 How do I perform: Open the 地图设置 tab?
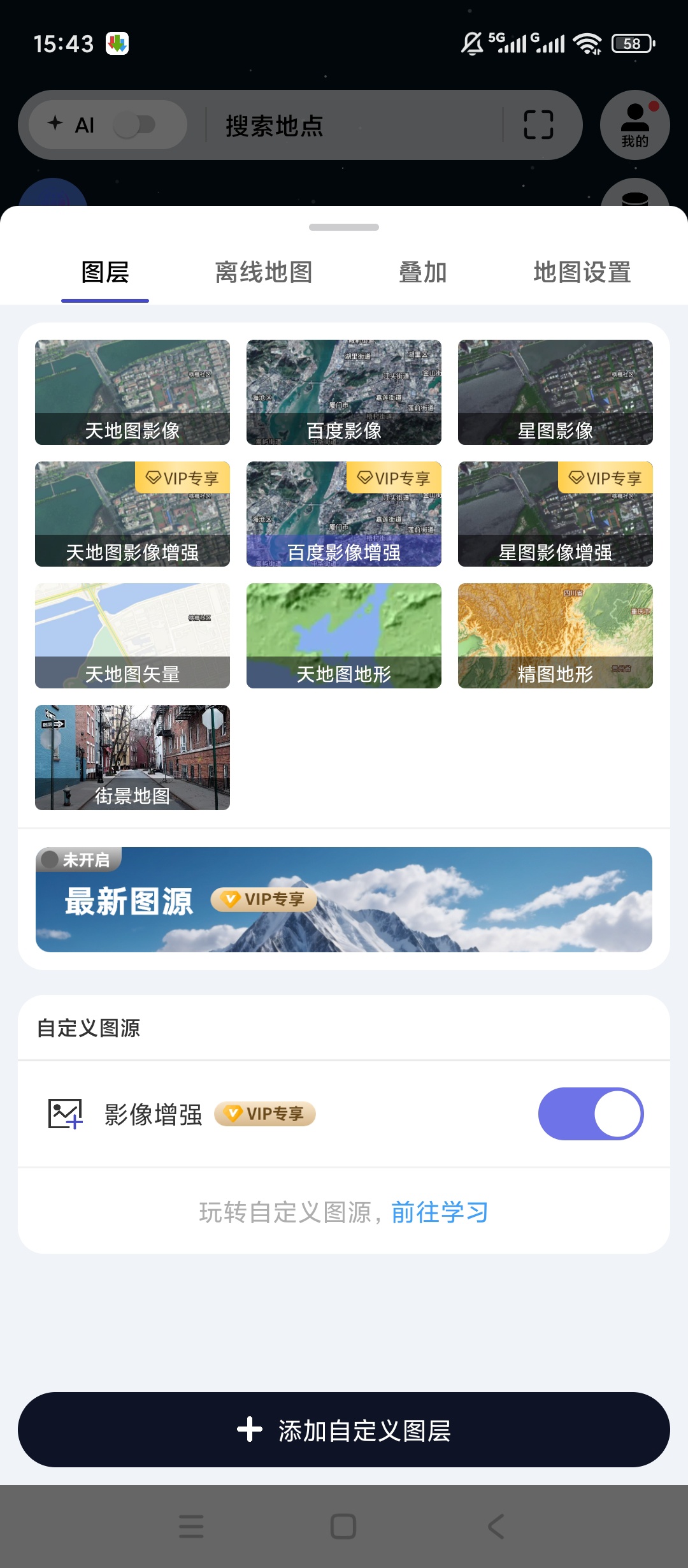coord(582,272)
